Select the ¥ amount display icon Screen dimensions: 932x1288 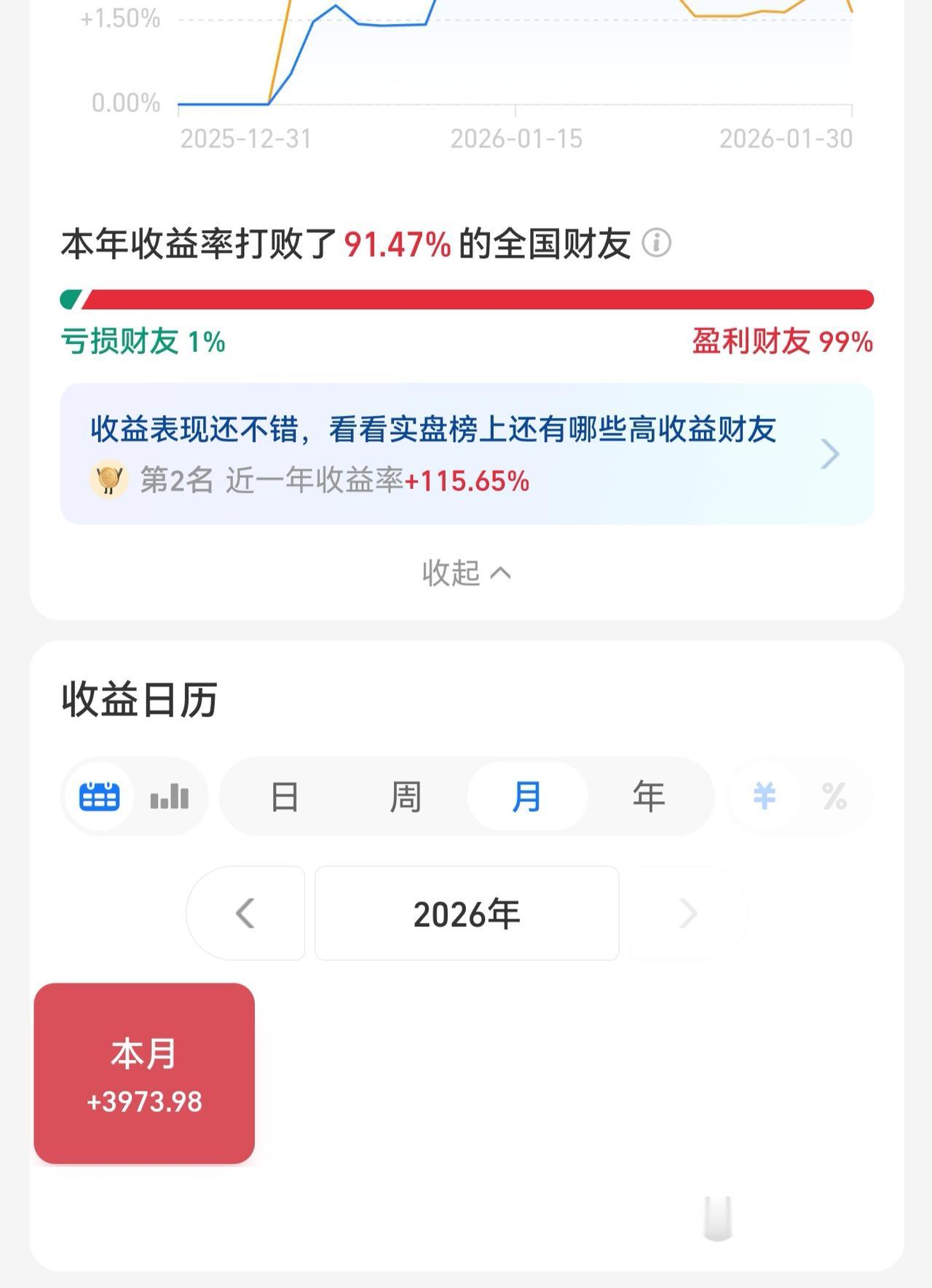(x=763, y=796)
